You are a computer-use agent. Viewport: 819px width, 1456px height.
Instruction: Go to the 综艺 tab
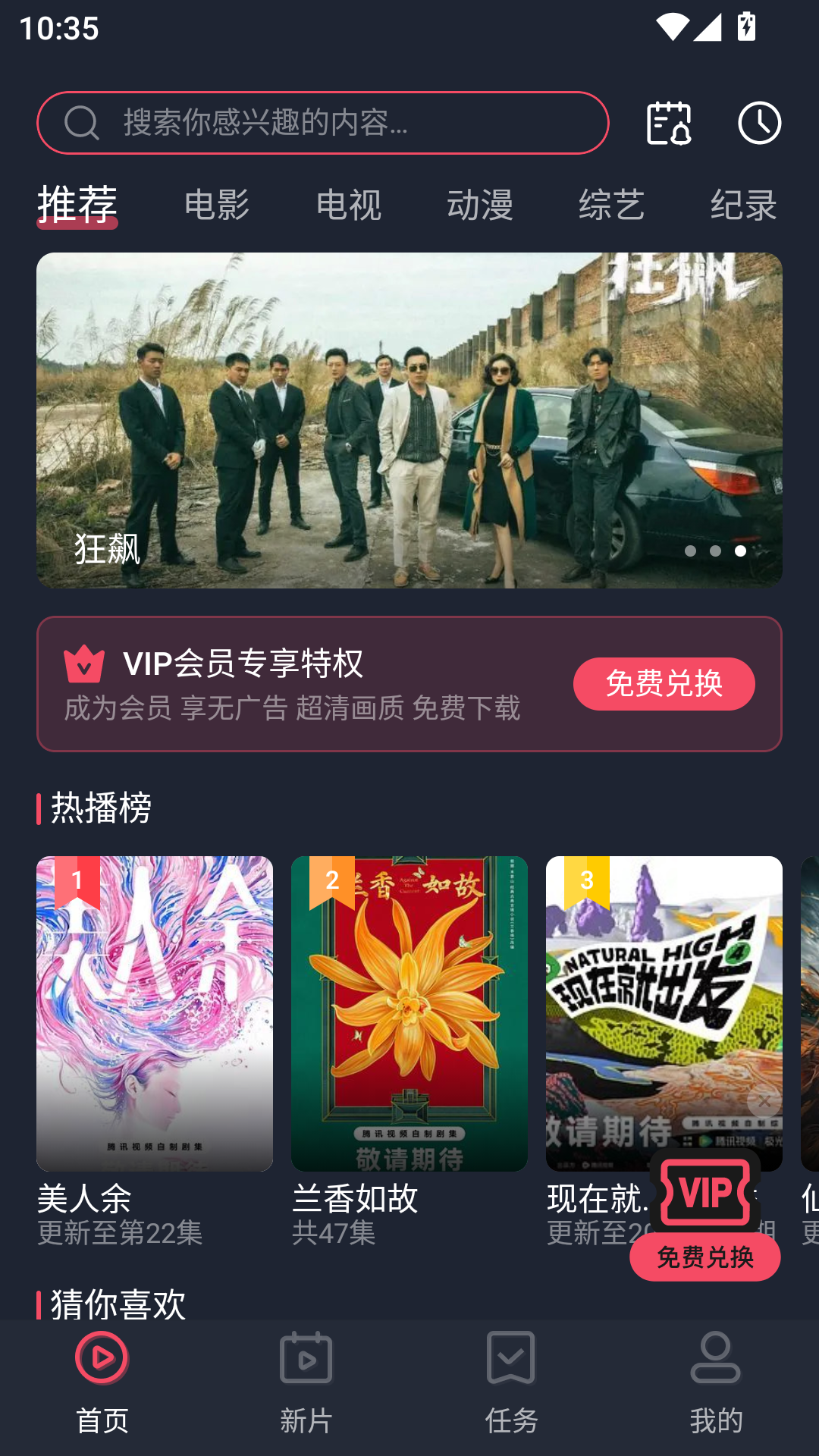point(612,205)
